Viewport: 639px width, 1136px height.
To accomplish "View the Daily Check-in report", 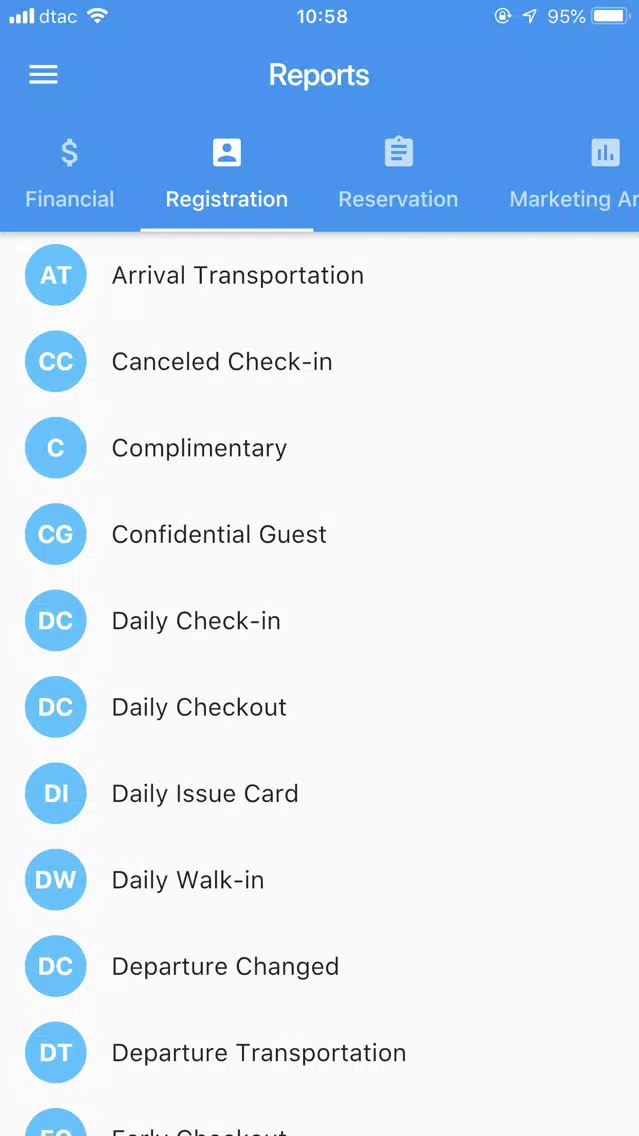I will tap(320, 621).
